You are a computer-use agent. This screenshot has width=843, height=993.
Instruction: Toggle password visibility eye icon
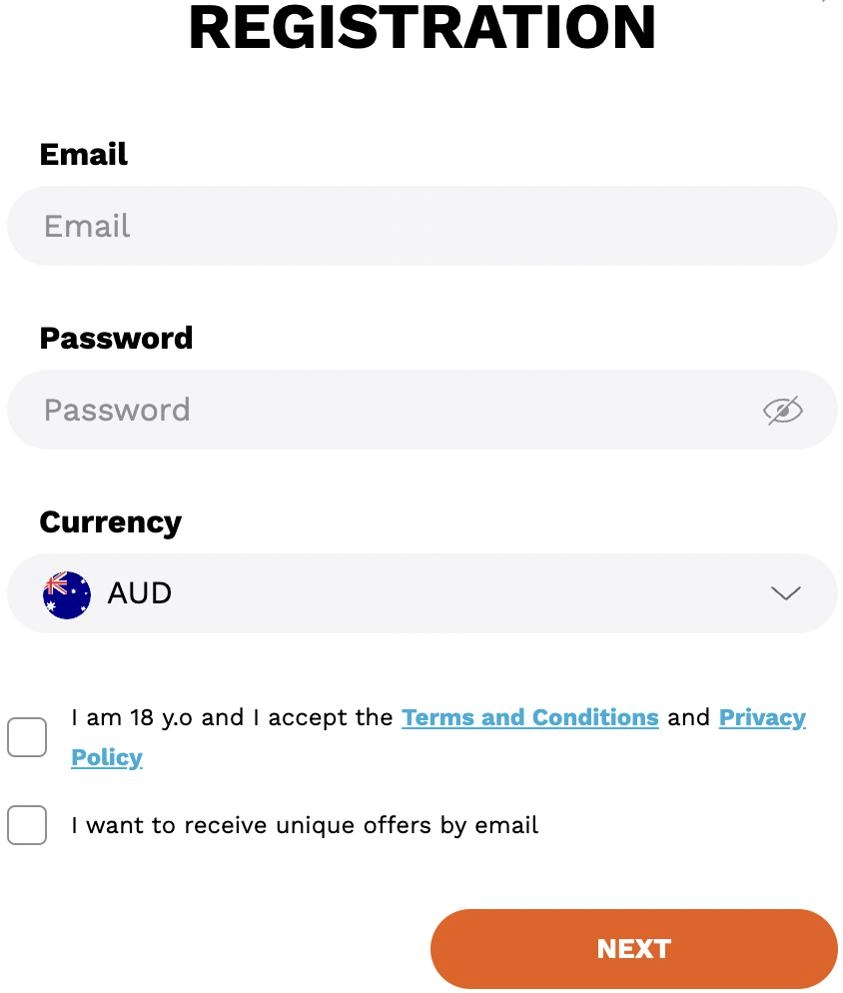point(783,410)
